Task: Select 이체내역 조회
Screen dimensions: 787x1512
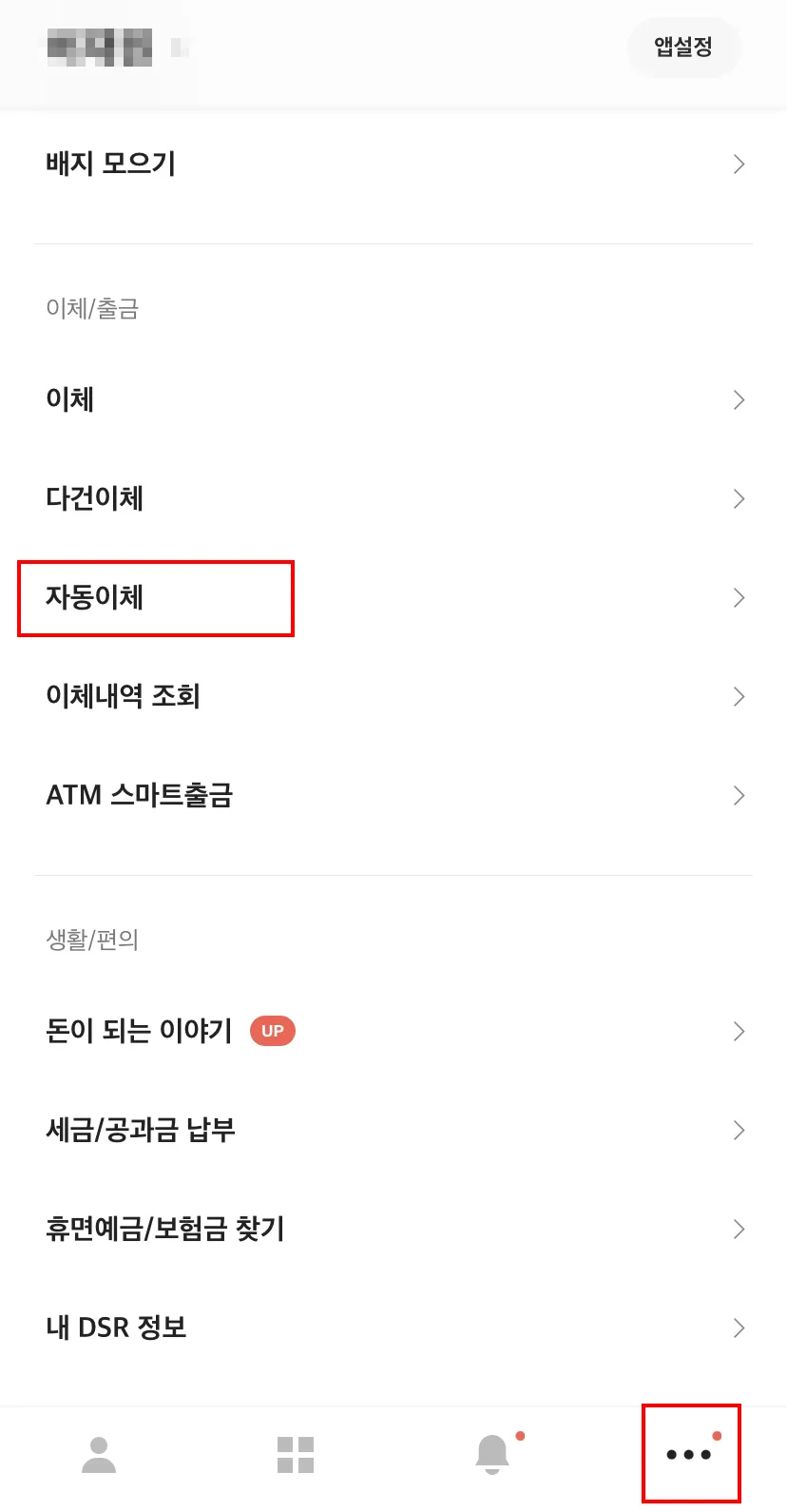Action: point(124,696)
